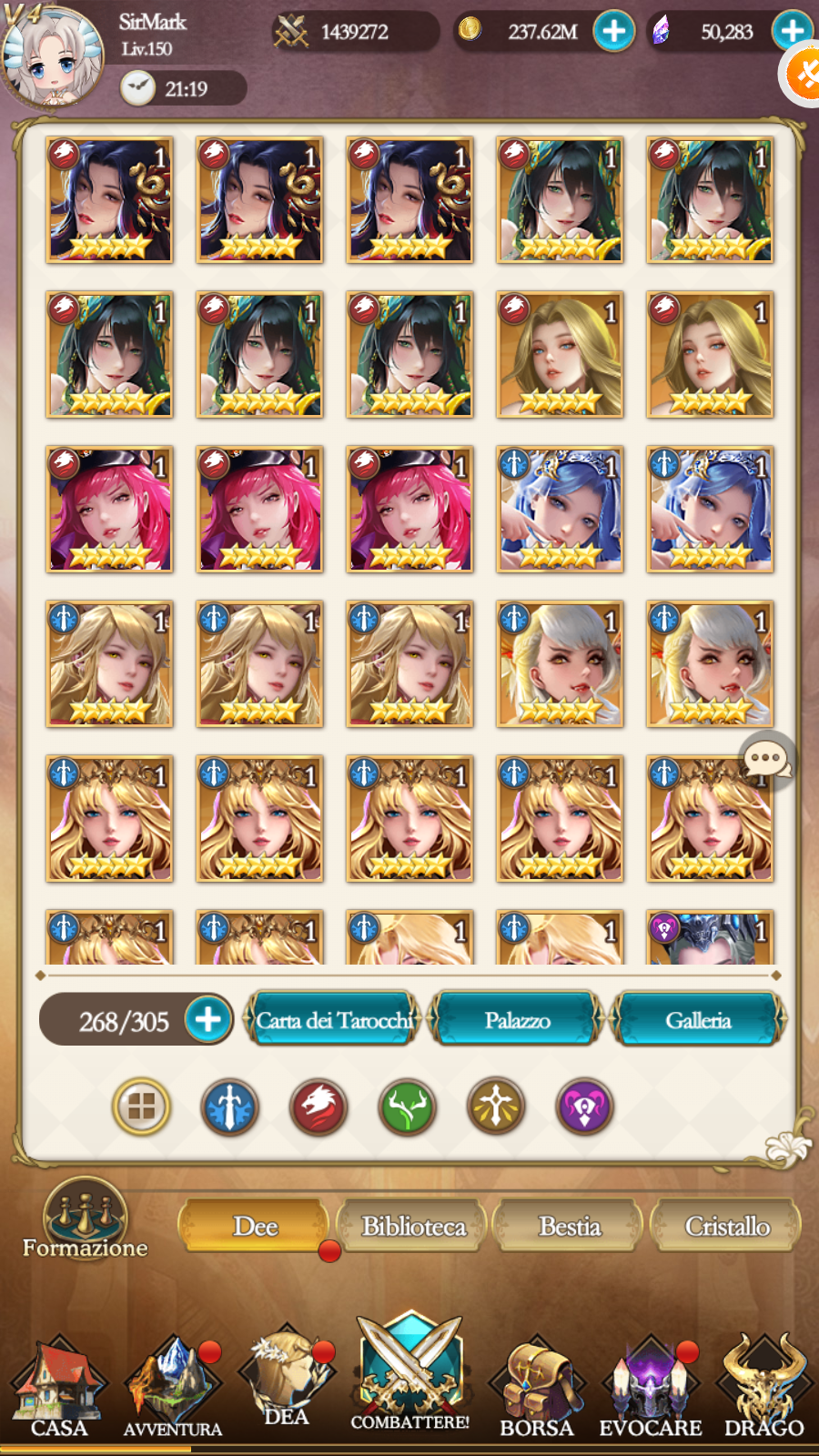819x1456 pixels.
Task: Open the Galleria
Action: pyautogui.click(x=698, y=1020)
